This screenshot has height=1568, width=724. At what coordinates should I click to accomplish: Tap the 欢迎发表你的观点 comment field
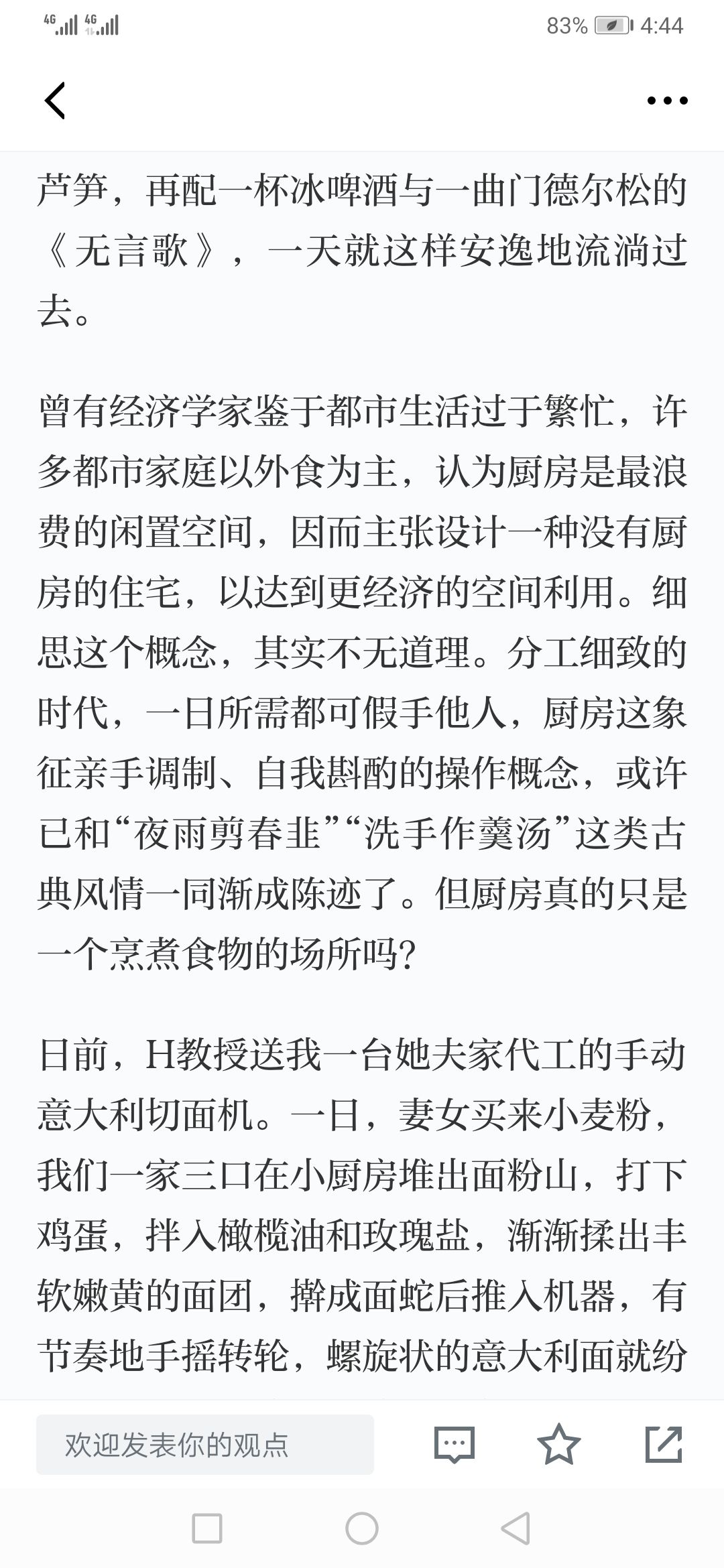(205, 1445)
